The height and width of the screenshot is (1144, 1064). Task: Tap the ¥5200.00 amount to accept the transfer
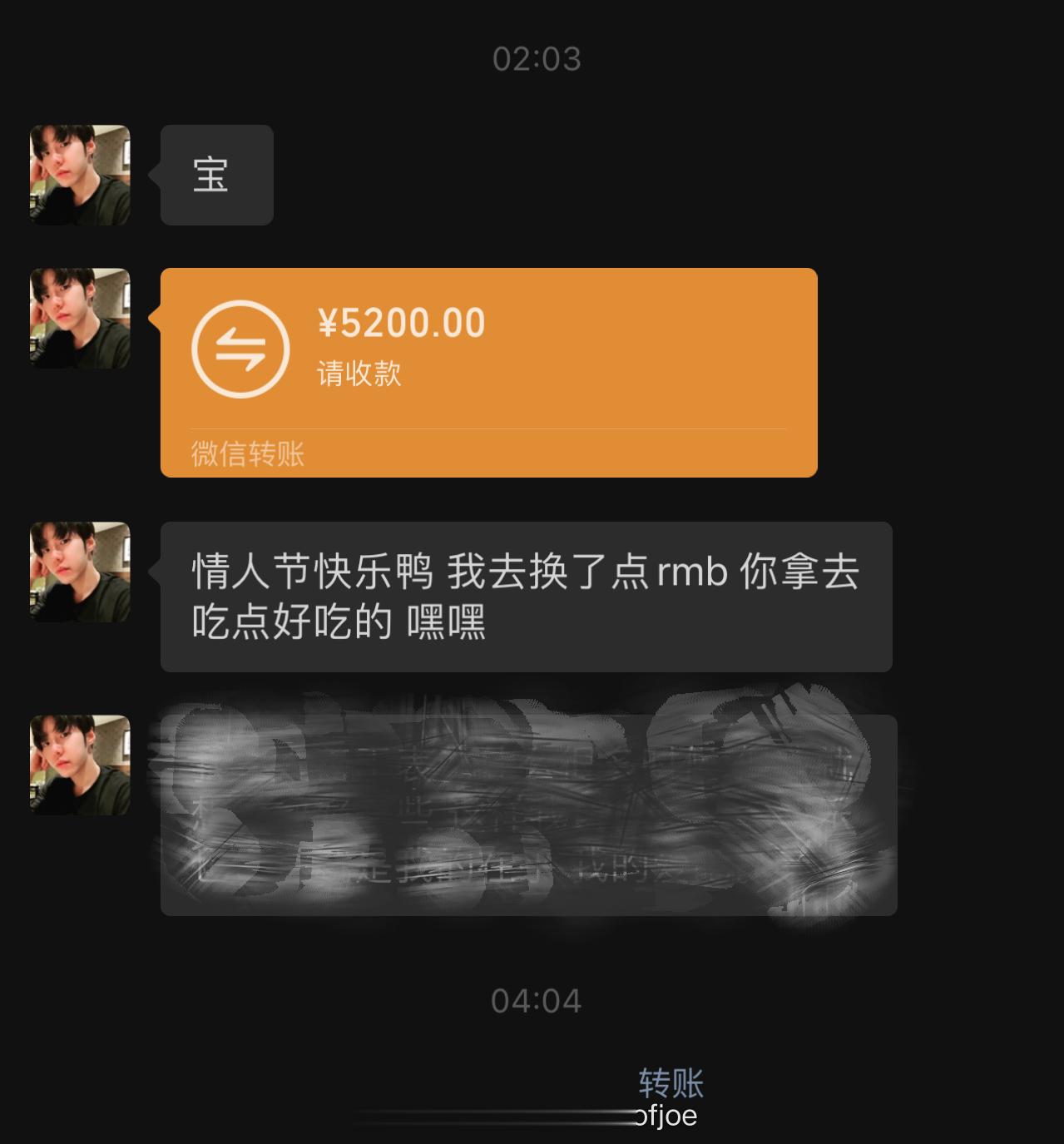pos(400,323)
